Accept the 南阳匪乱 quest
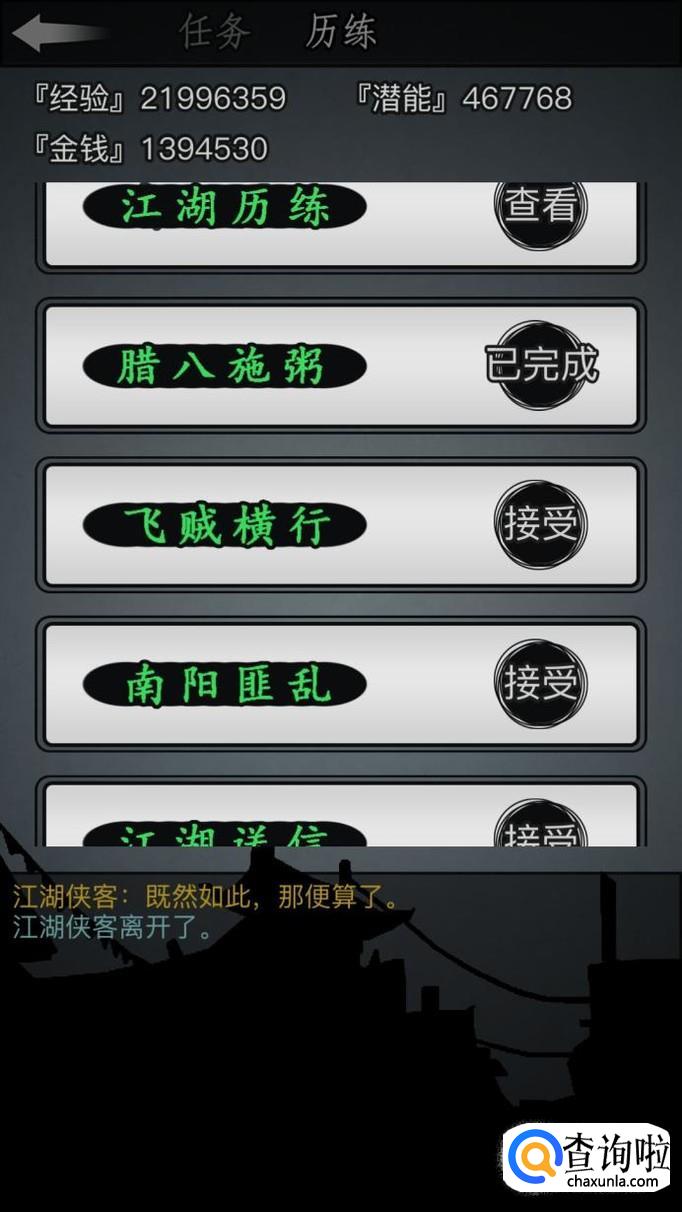 541,684
